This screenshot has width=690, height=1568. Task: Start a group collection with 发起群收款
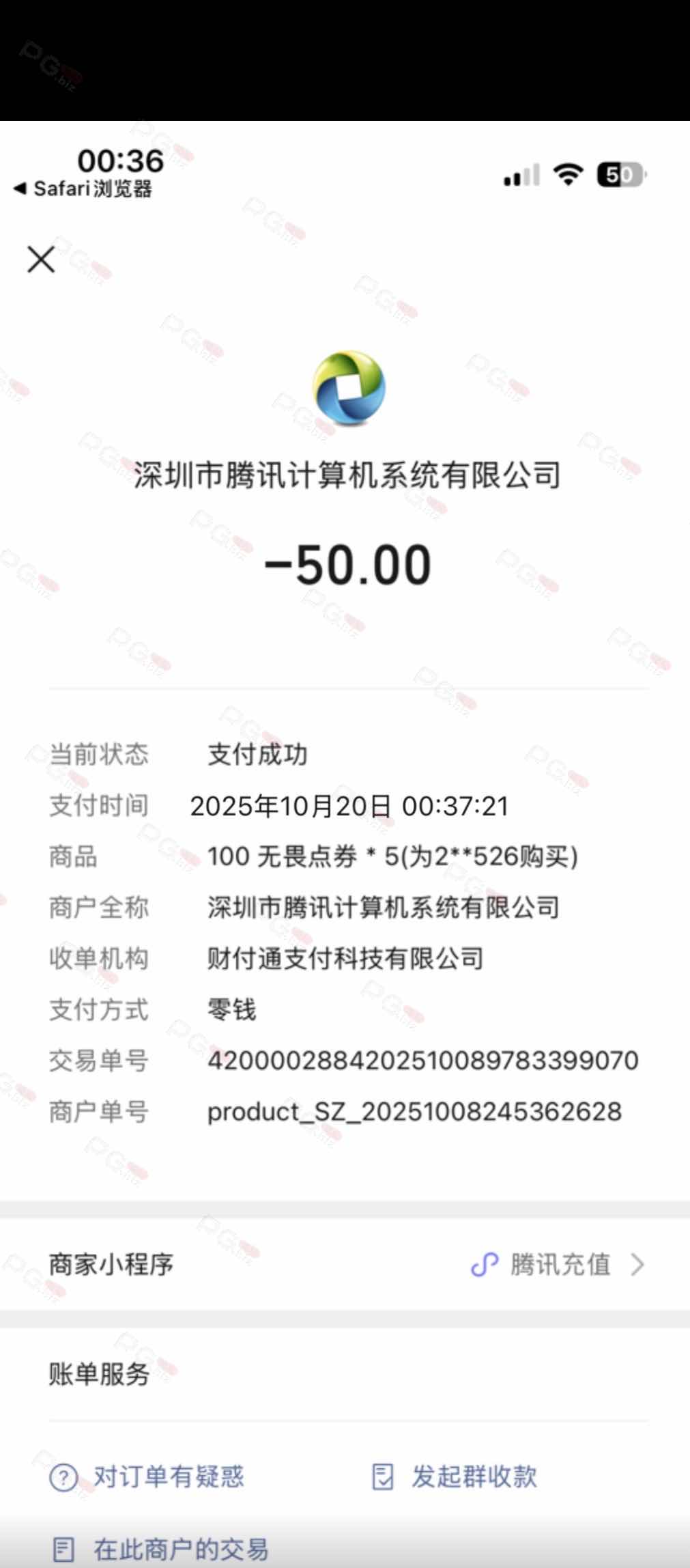(x=455, y=1476)
